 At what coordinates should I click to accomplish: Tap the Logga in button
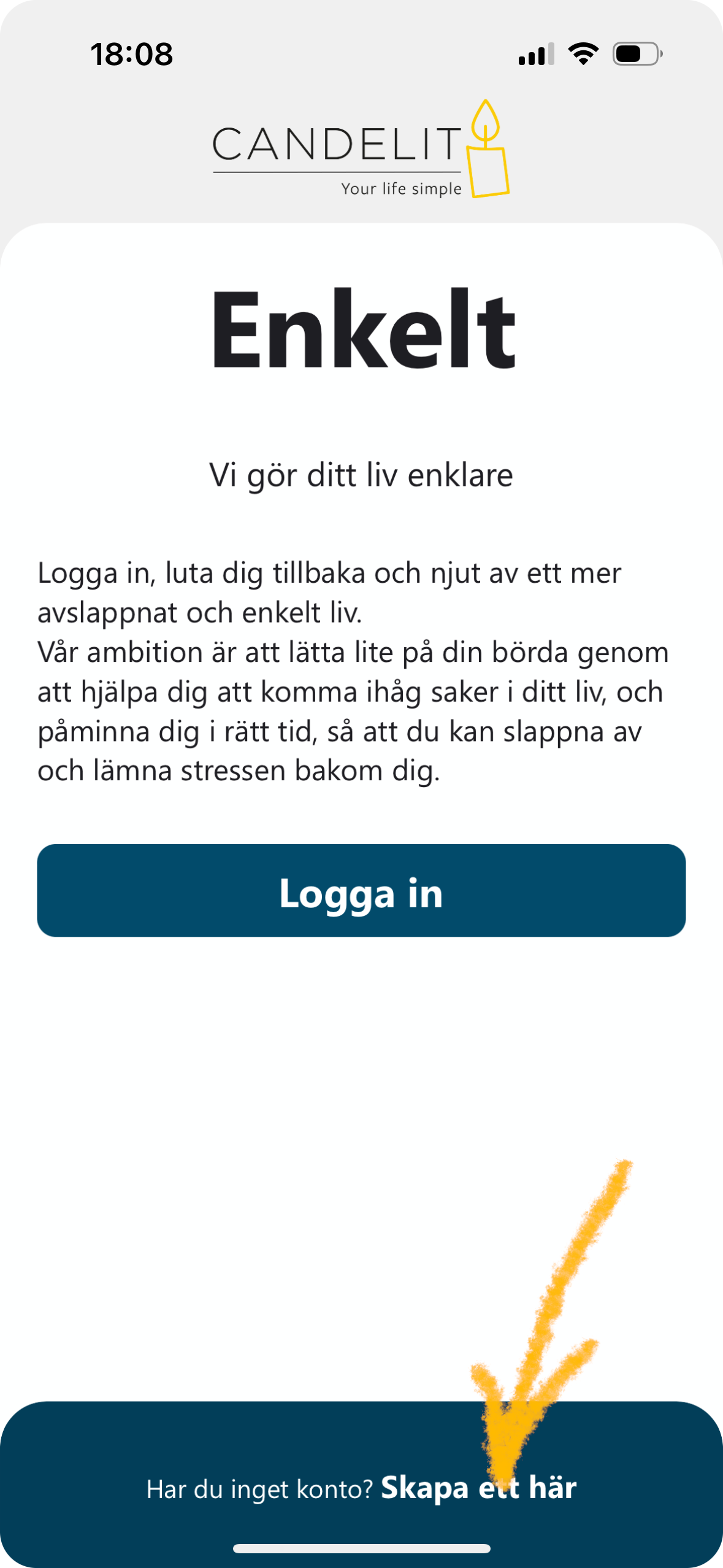(x=361, y=891)
